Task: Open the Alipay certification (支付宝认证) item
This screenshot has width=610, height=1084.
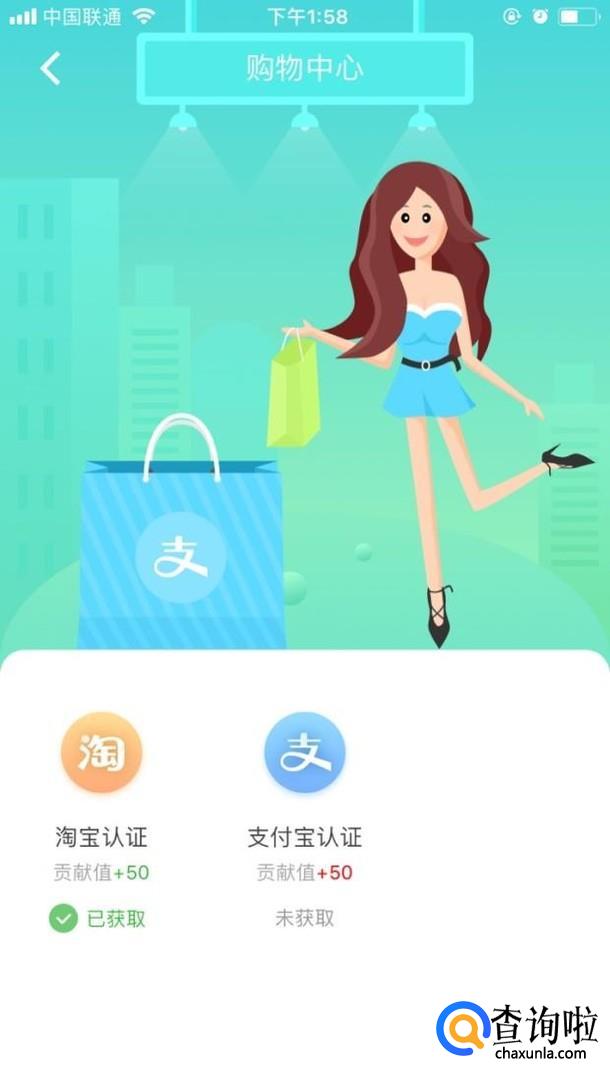Action: [x=304, y=753]
